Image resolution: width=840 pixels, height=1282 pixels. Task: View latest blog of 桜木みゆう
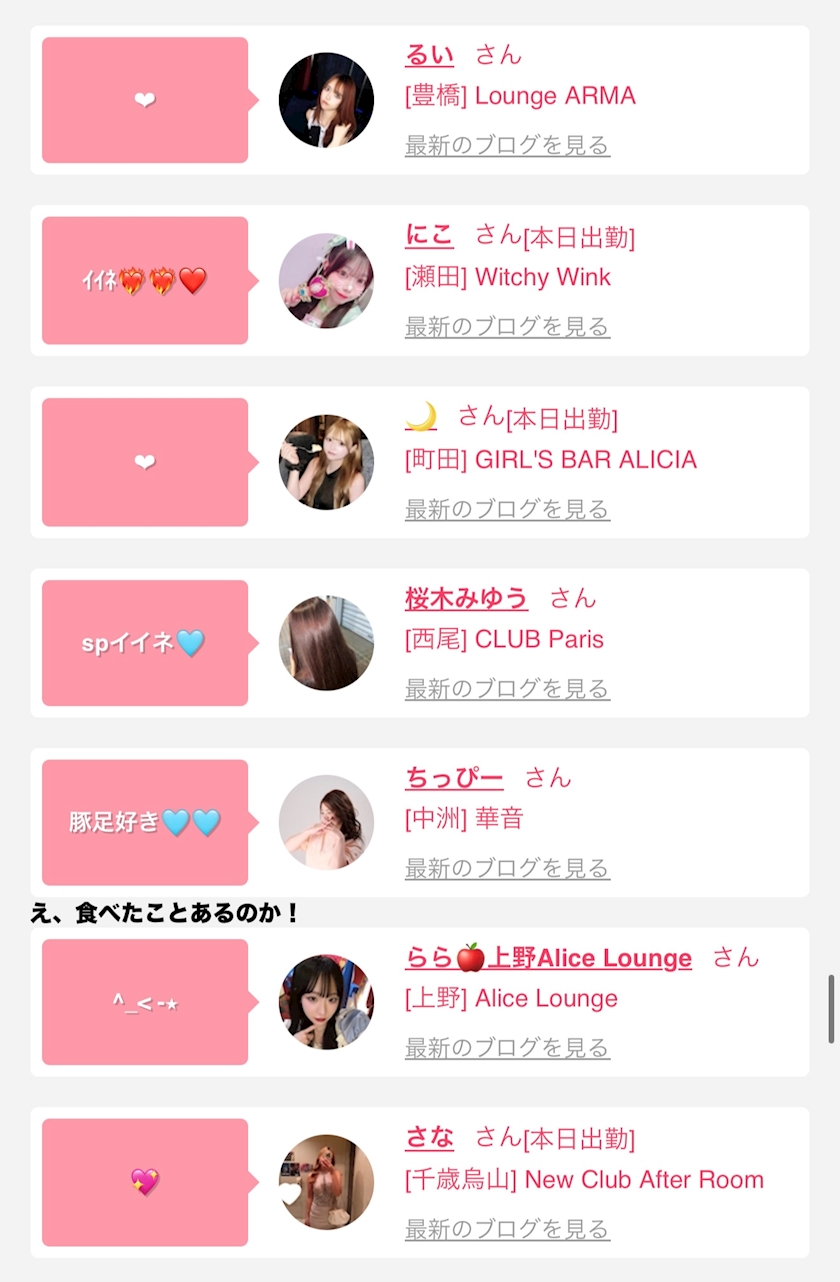[x=507, y=689]
